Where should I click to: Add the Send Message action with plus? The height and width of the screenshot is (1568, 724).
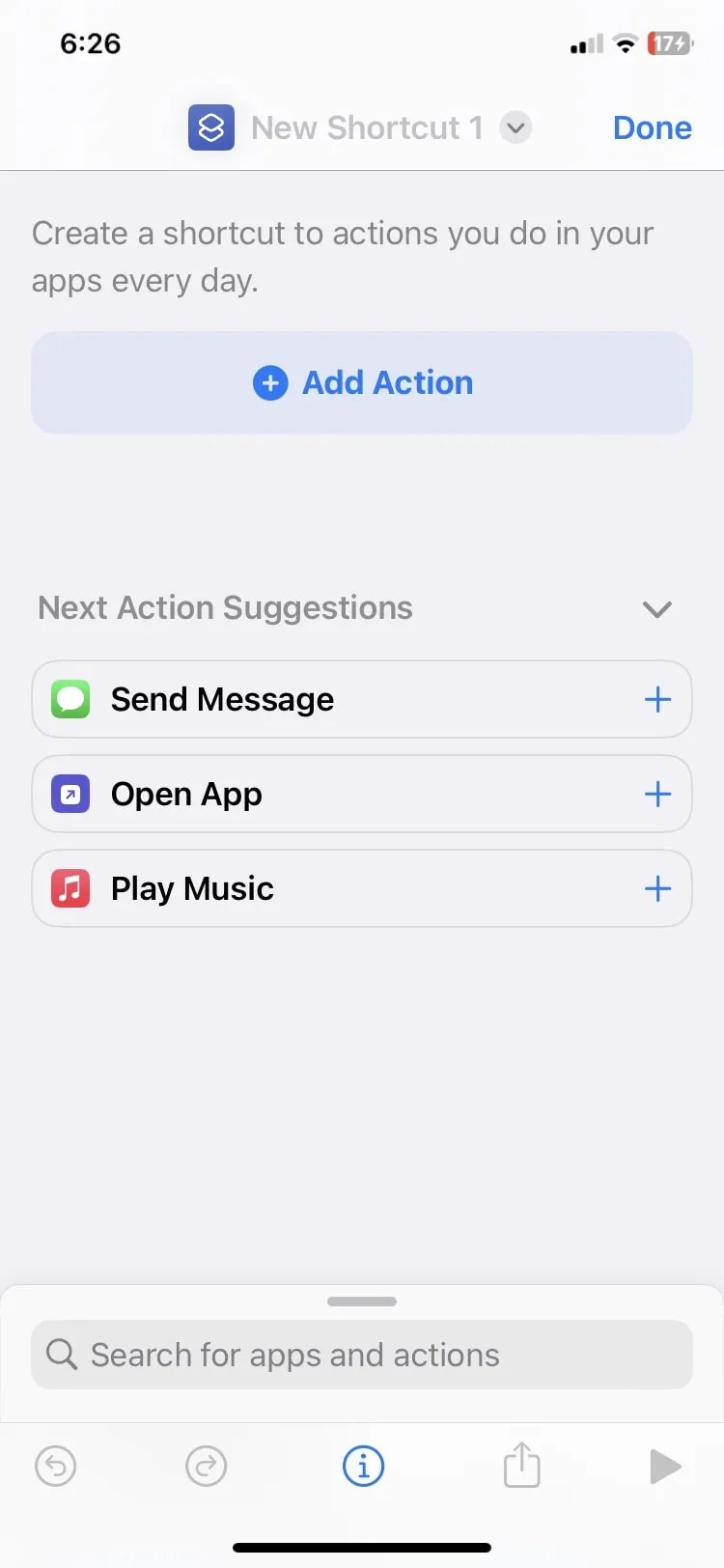[657, 699]
